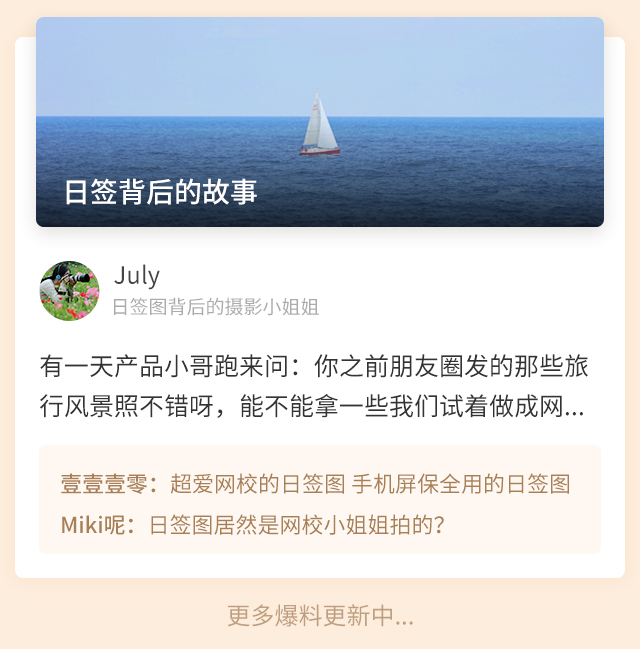Screen dimensions: 640x649
Task: Open the 日签背后的故事 banner image
Action: pyautogui.click(x=320, y=122)
